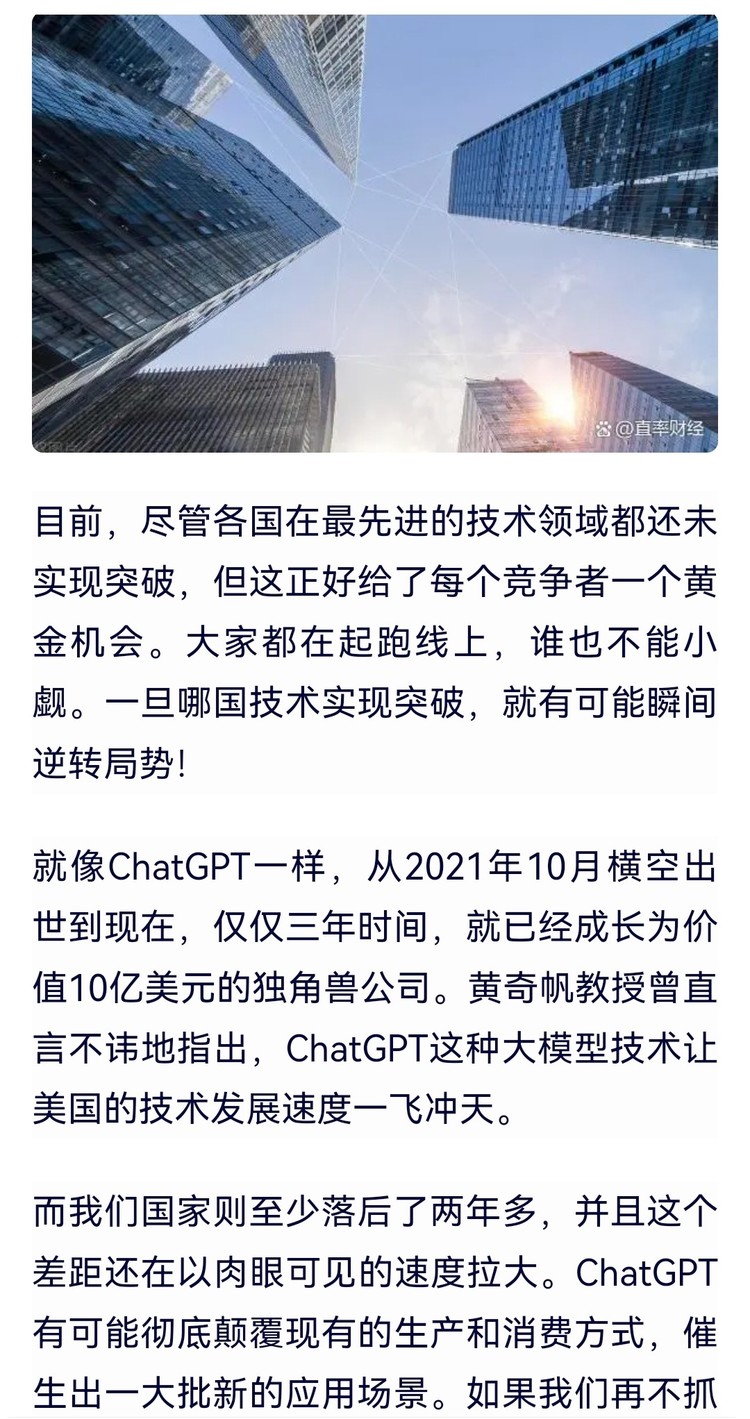Open the skyscraper photo in the article
The height and width of the screenshot is (1419, 750).
point(375,232)
